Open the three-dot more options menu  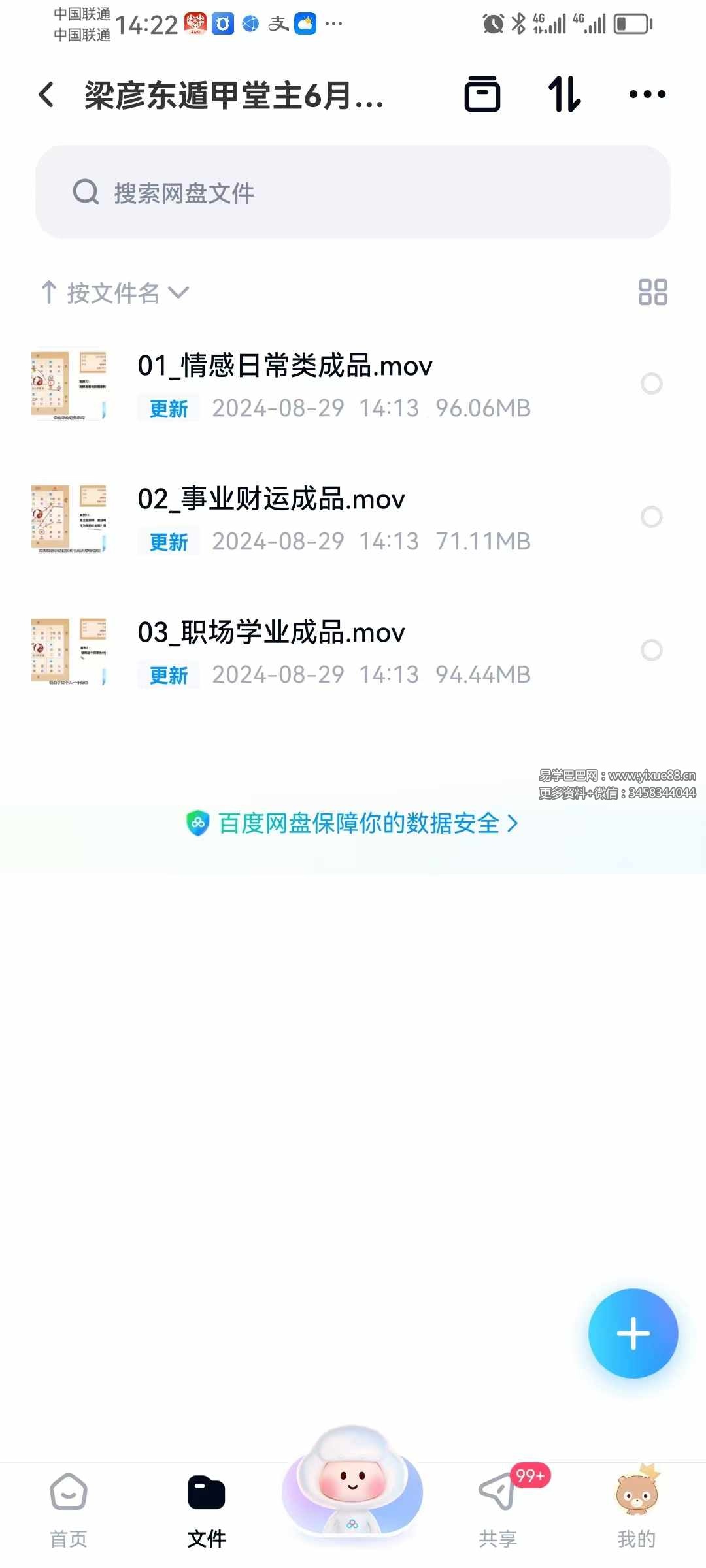(647, 94)
